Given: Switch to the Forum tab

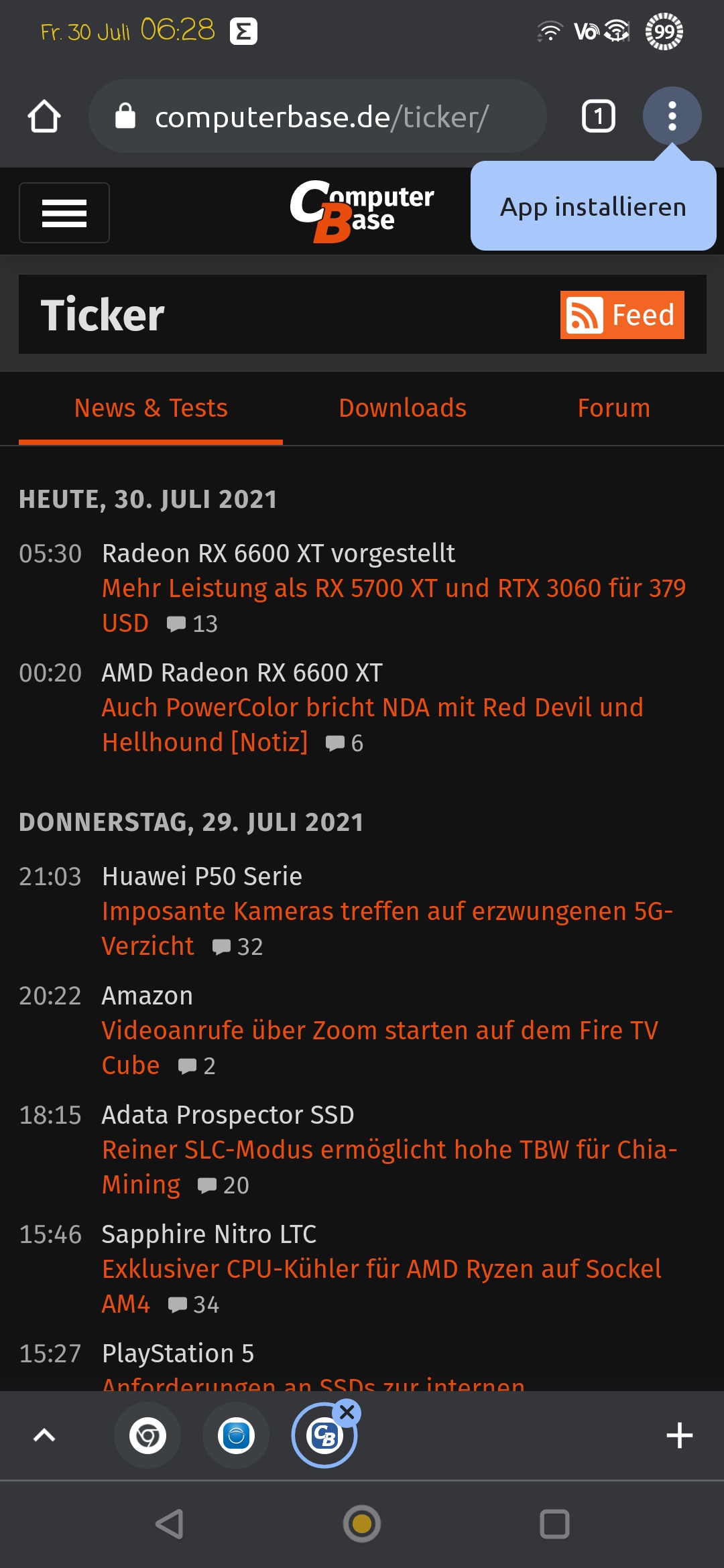Looking at the screenshot, I should coord(613,408).
